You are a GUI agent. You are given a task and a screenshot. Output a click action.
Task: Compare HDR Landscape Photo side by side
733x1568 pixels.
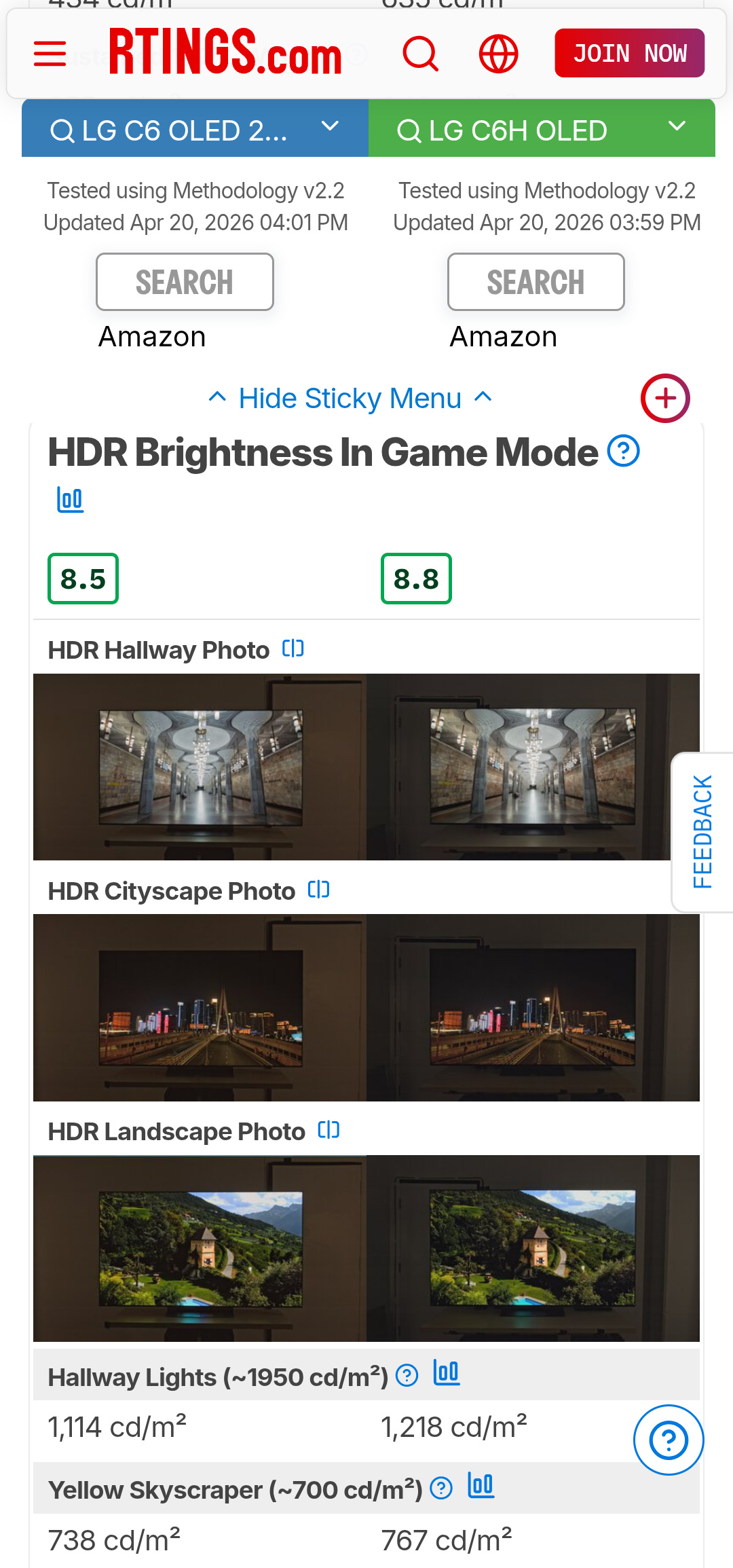pos(329,1130)
